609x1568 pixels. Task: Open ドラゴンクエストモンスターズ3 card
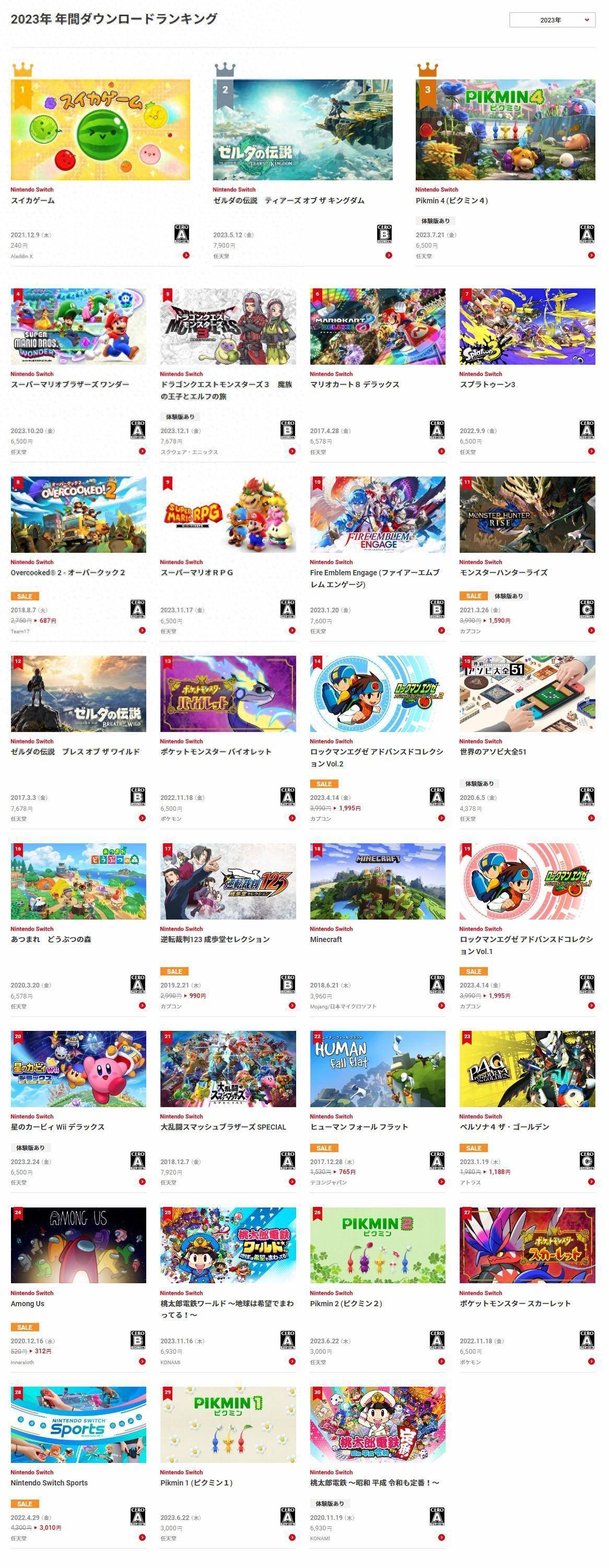click(x=228, y=327)
